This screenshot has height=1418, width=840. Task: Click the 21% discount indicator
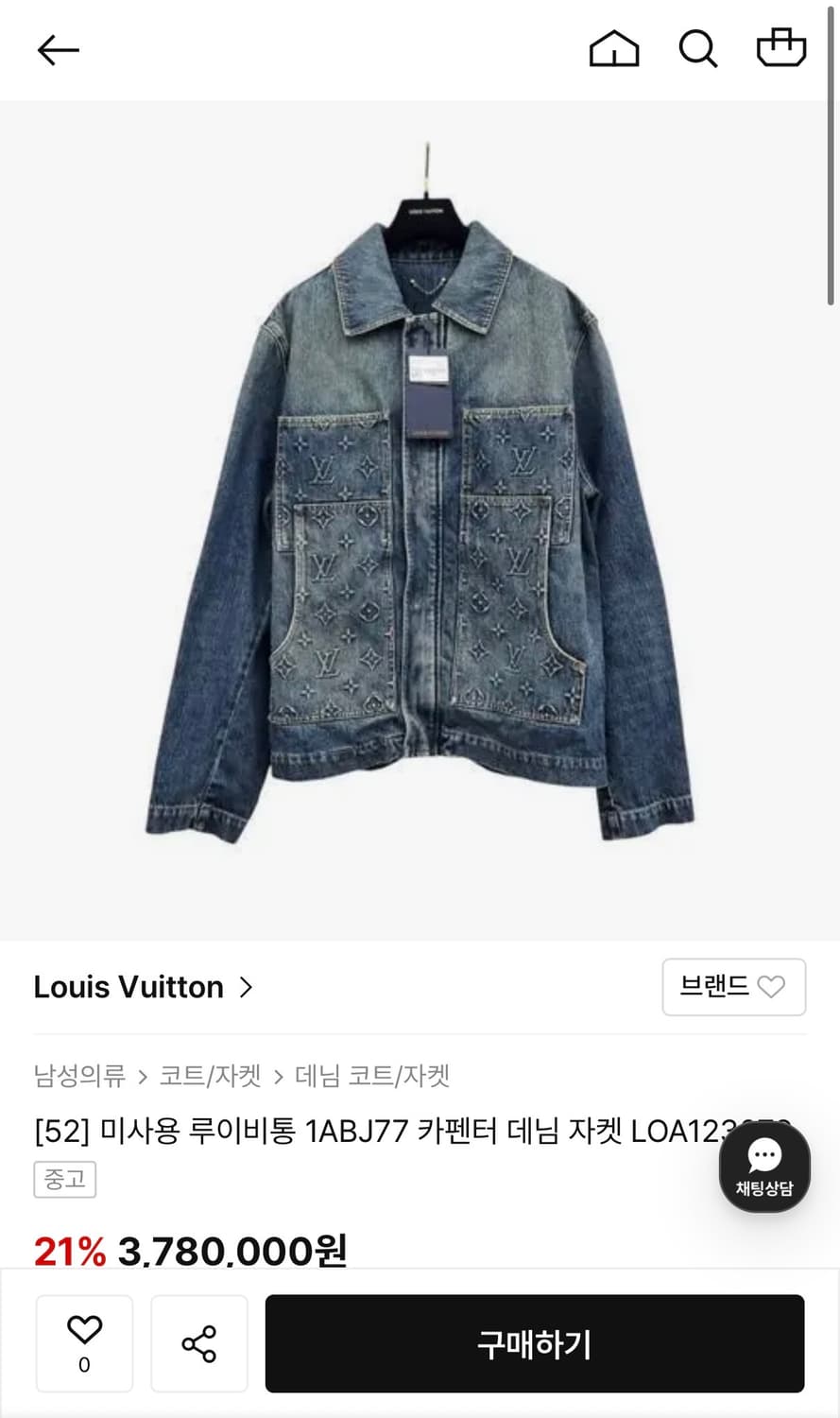[x=68, y=1253]
